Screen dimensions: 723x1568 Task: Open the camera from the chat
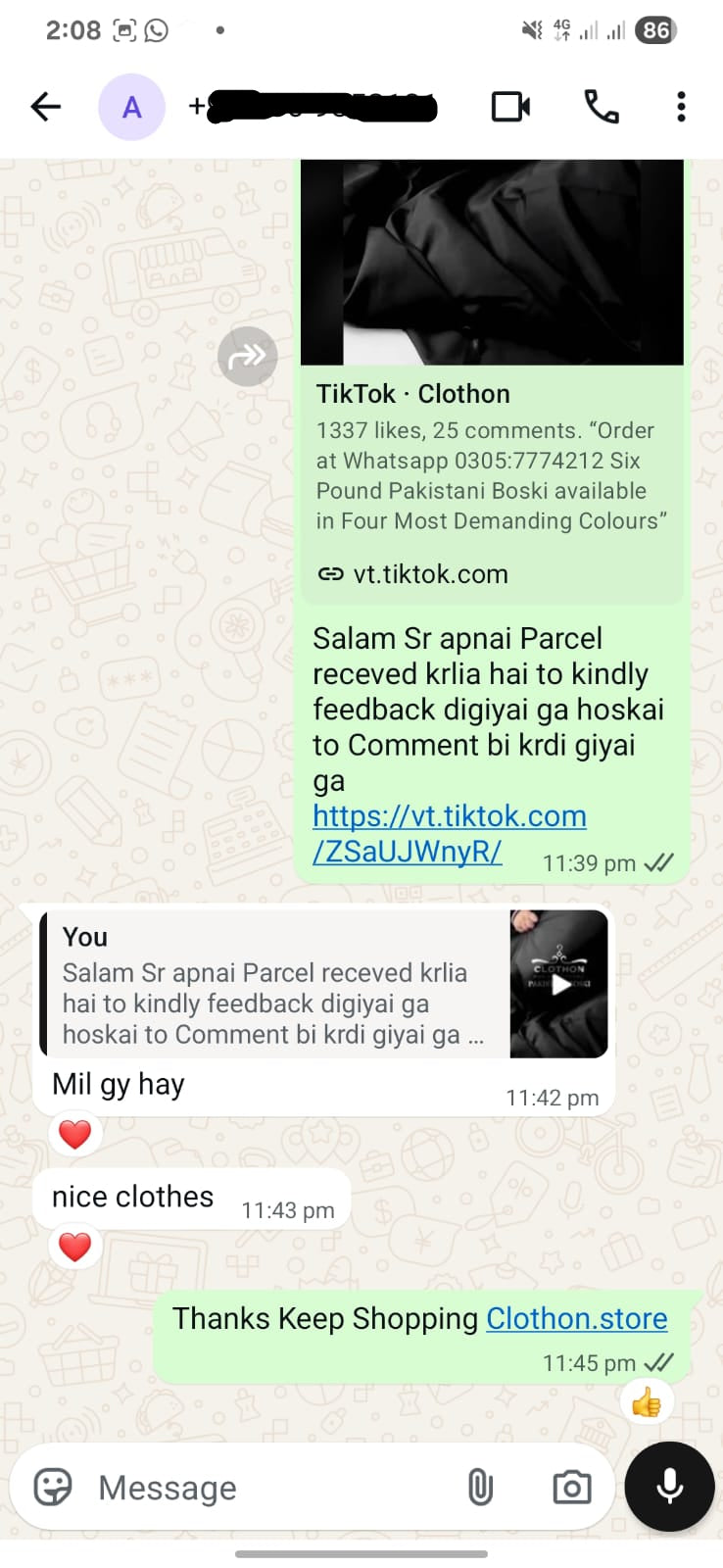[x=571, y=1487]
